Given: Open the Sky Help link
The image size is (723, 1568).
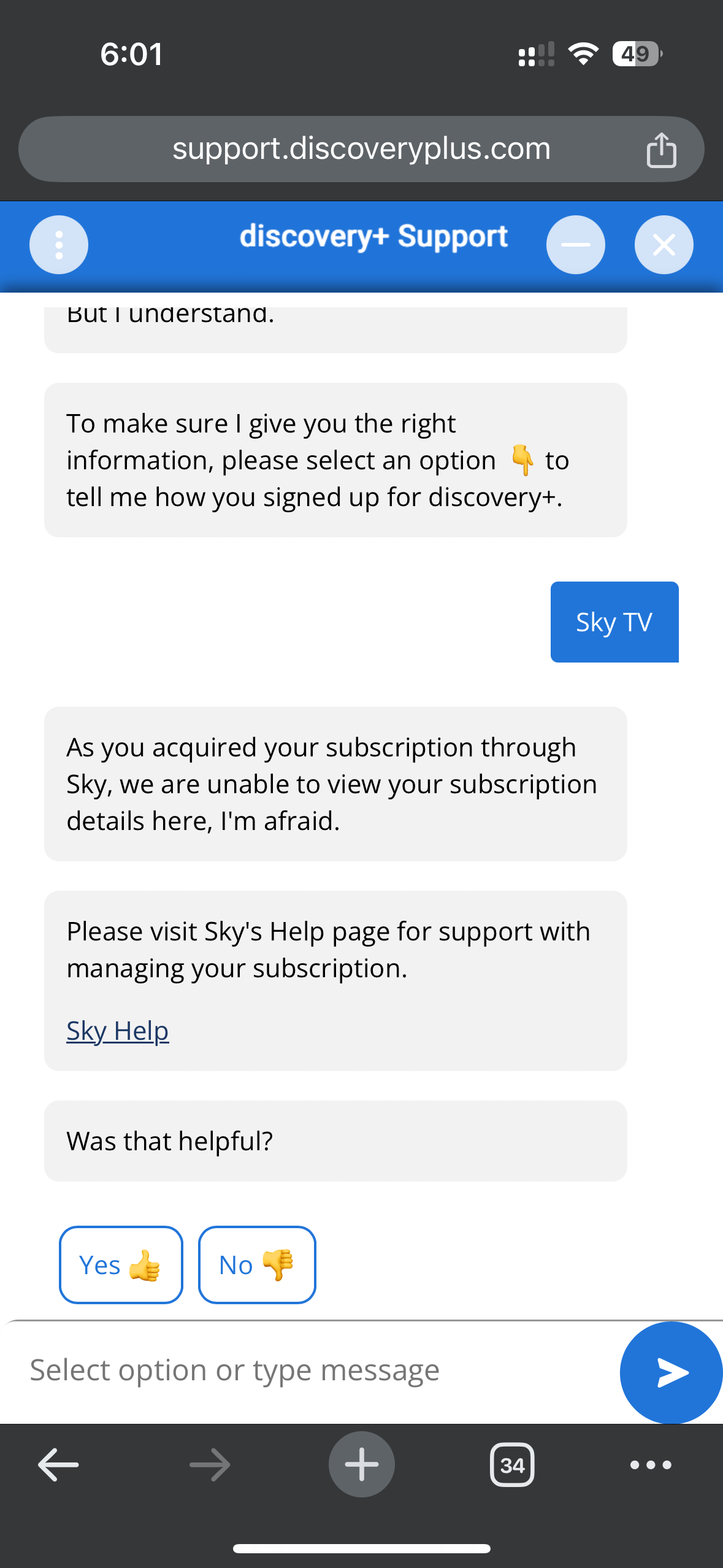Looking at the screenshot, I should pos(117,1031).
